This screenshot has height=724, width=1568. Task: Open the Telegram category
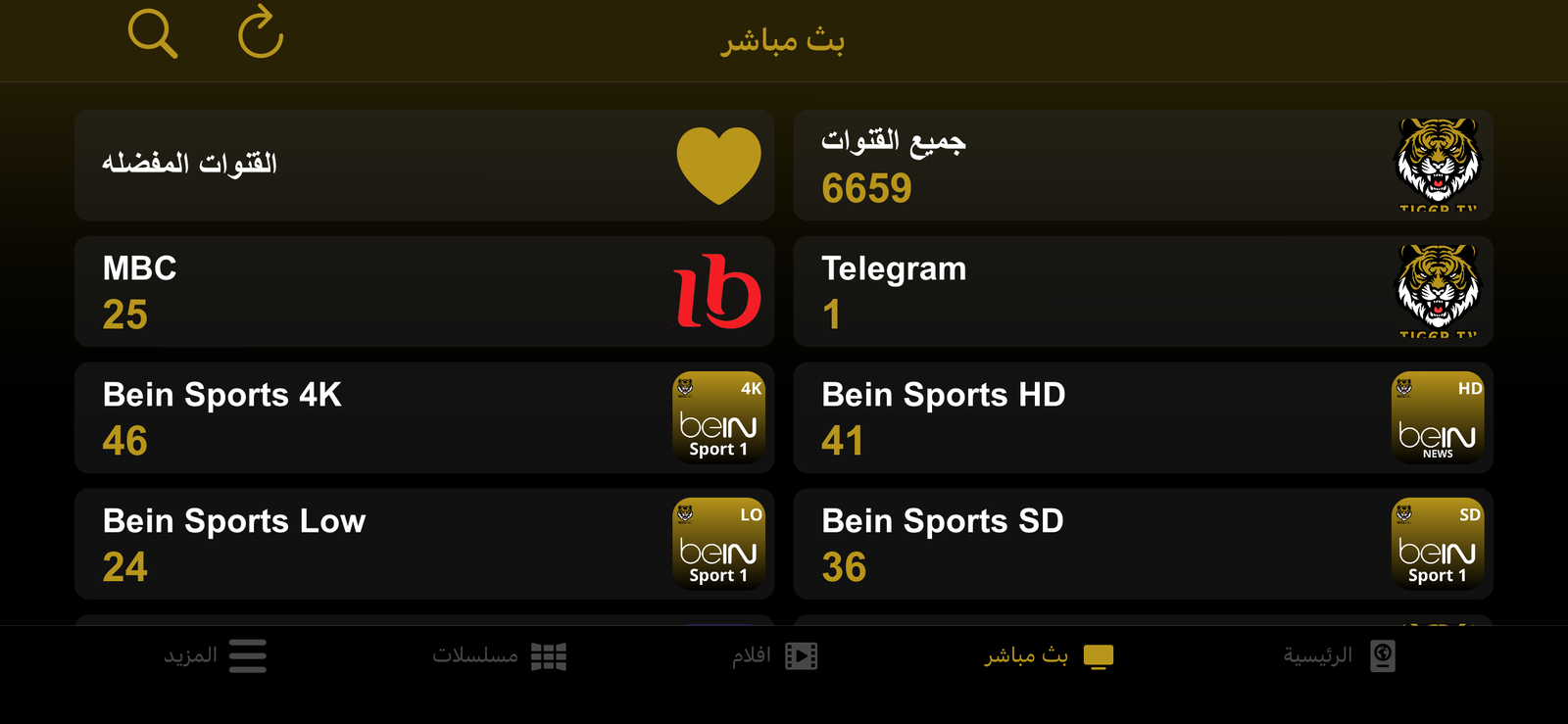tap(1143, 291)
